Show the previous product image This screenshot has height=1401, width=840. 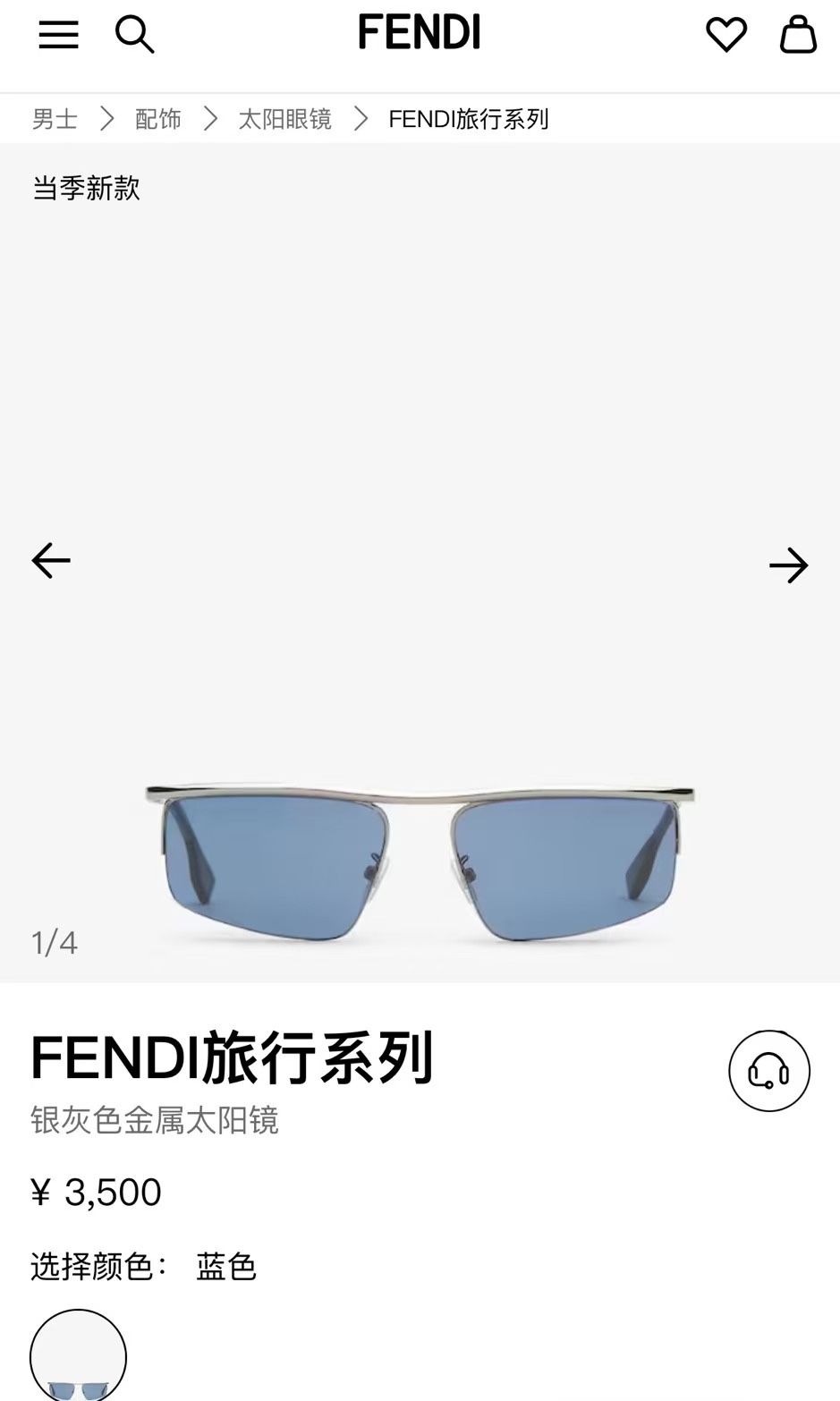tap(51, 560)
